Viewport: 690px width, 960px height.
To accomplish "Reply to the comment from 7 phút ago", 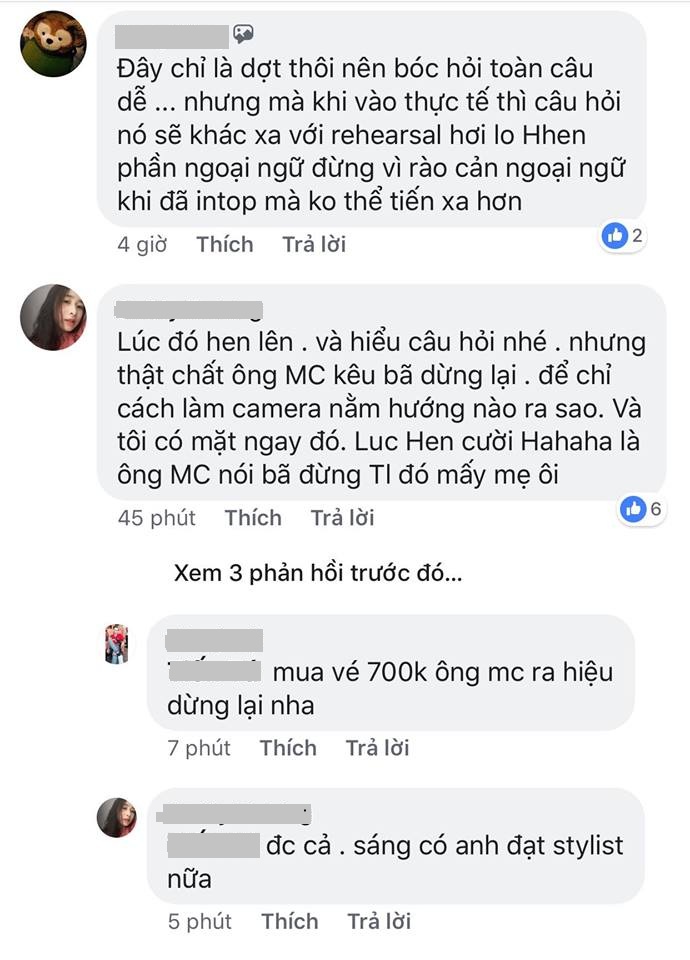I will click(x=377, y=748).
